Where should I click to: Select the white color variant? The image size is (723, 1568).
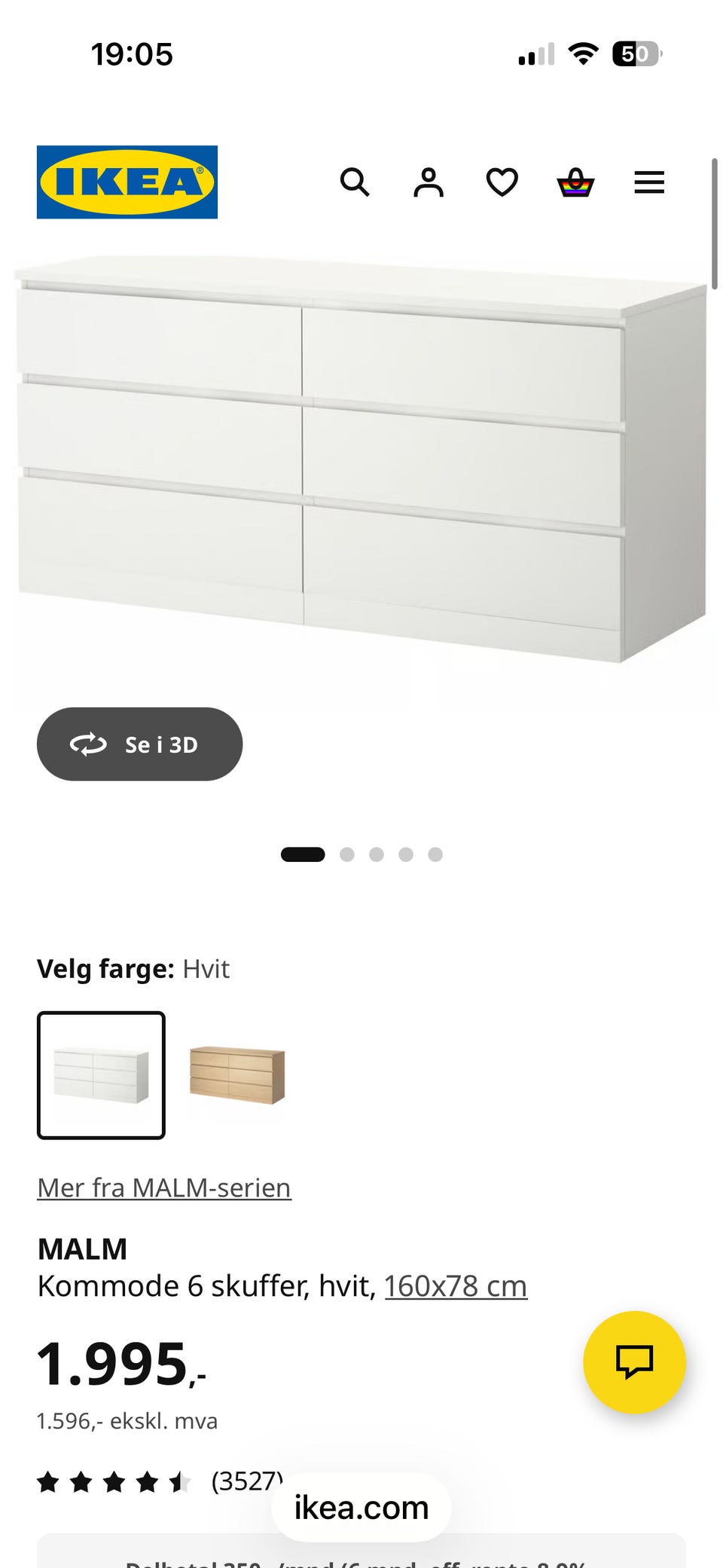pos(101,1076)
